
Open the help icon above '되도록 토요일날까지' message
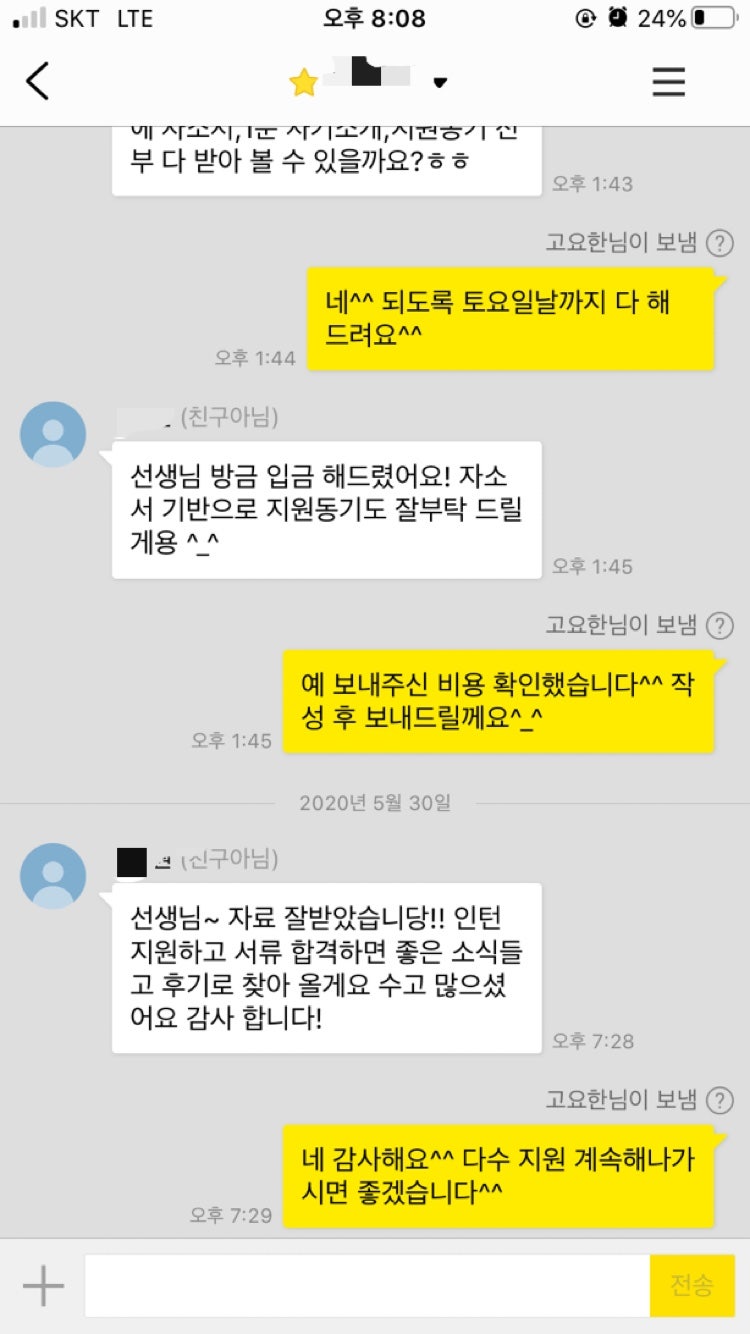(719, 243)
